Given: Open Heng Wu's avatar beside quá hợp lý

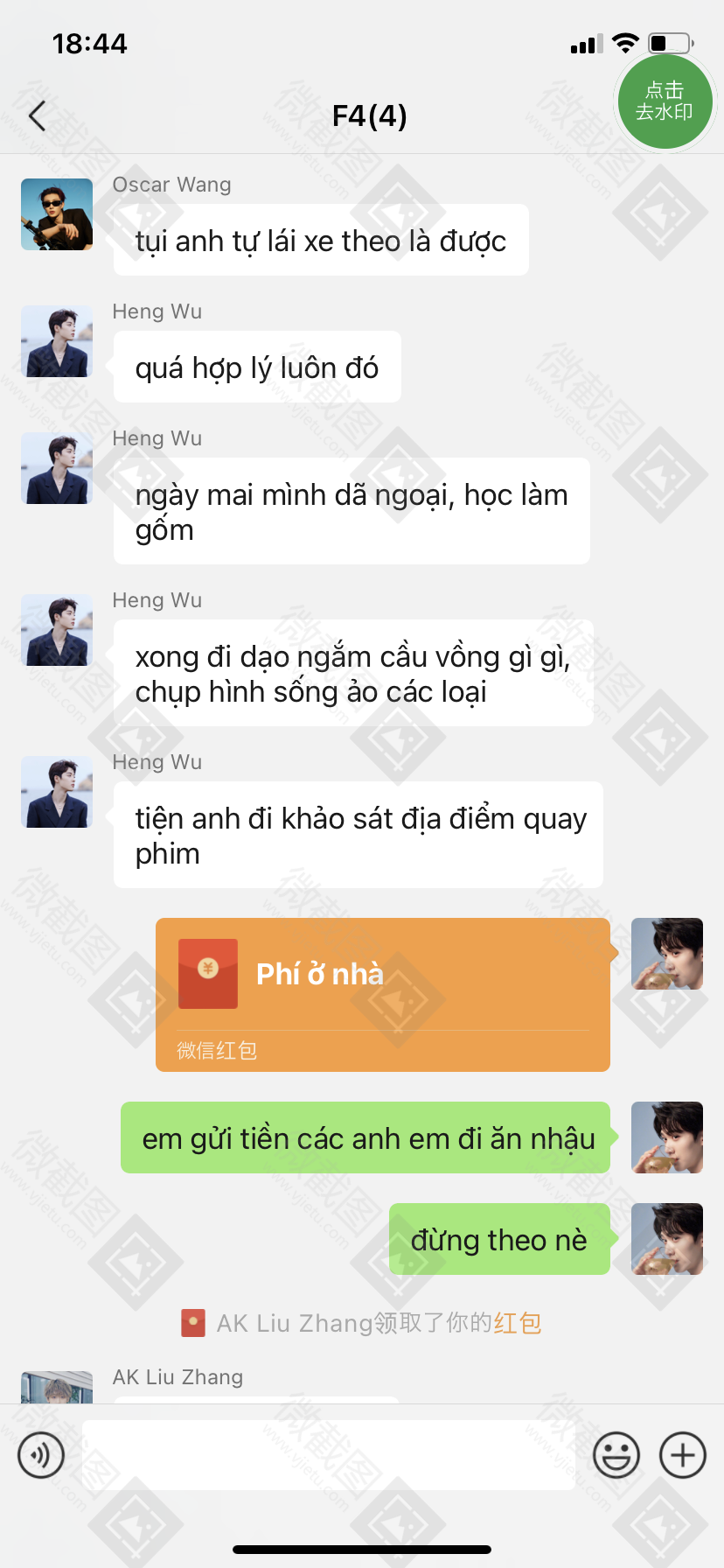Looking at the screenshot, I should [x=57, y=341].
